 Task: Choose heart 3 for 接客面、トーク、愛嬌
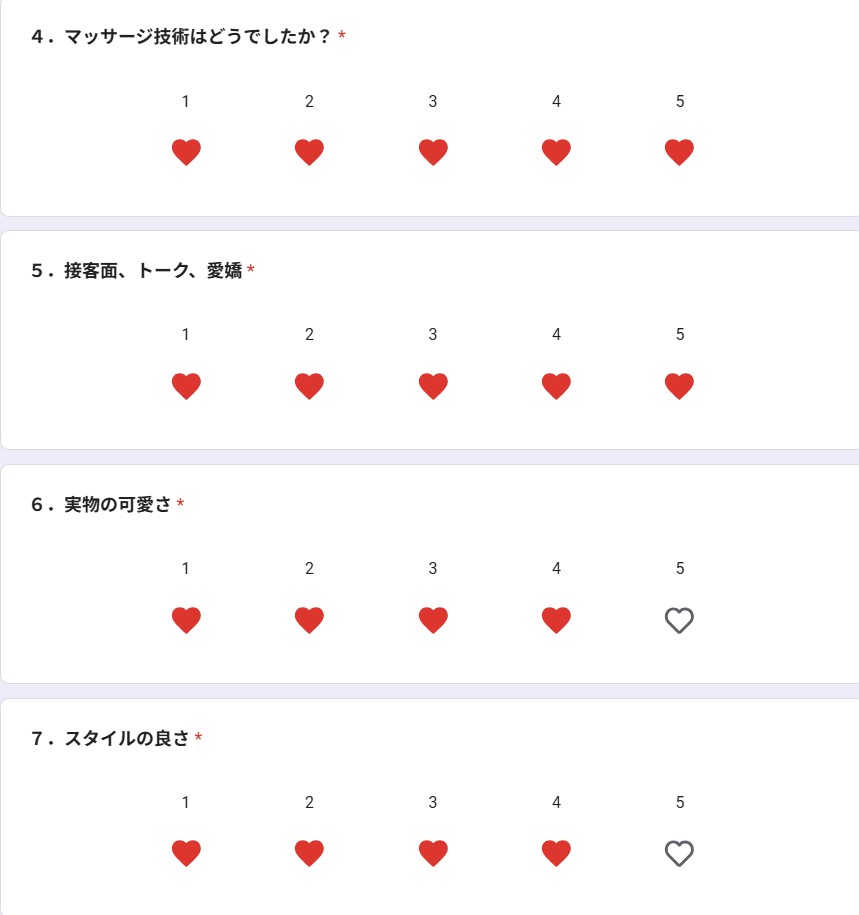click(433, 386)
